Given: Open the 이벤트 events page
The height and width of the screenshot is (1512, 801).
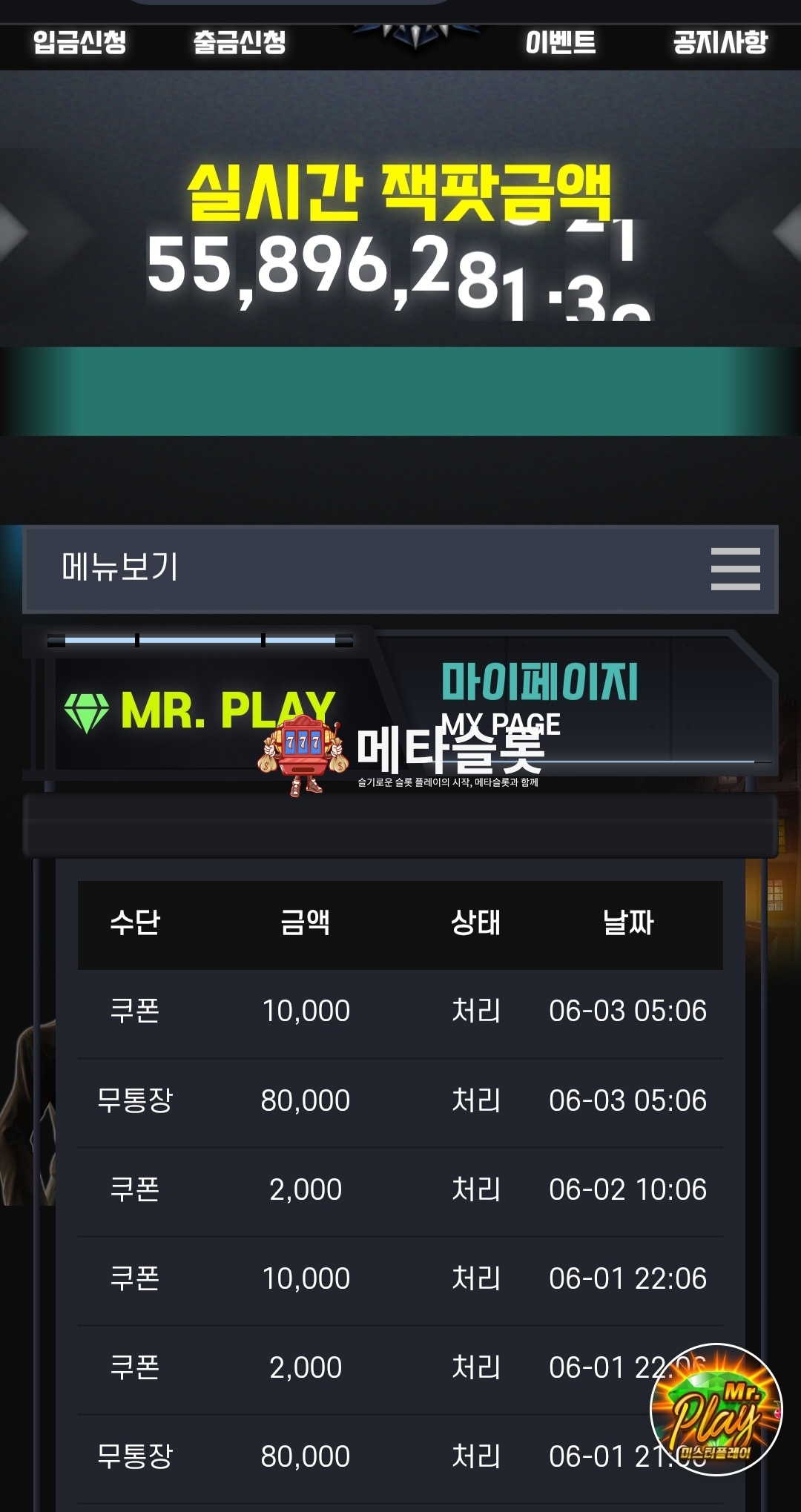Looking at the screenshot, I should (561, 42).
